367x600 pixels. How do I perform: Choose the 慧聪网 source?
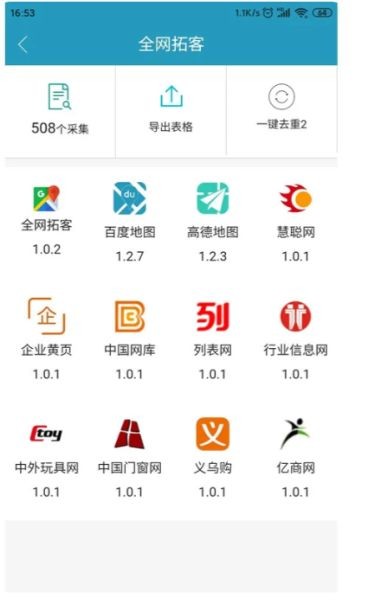tap(296, 223)
